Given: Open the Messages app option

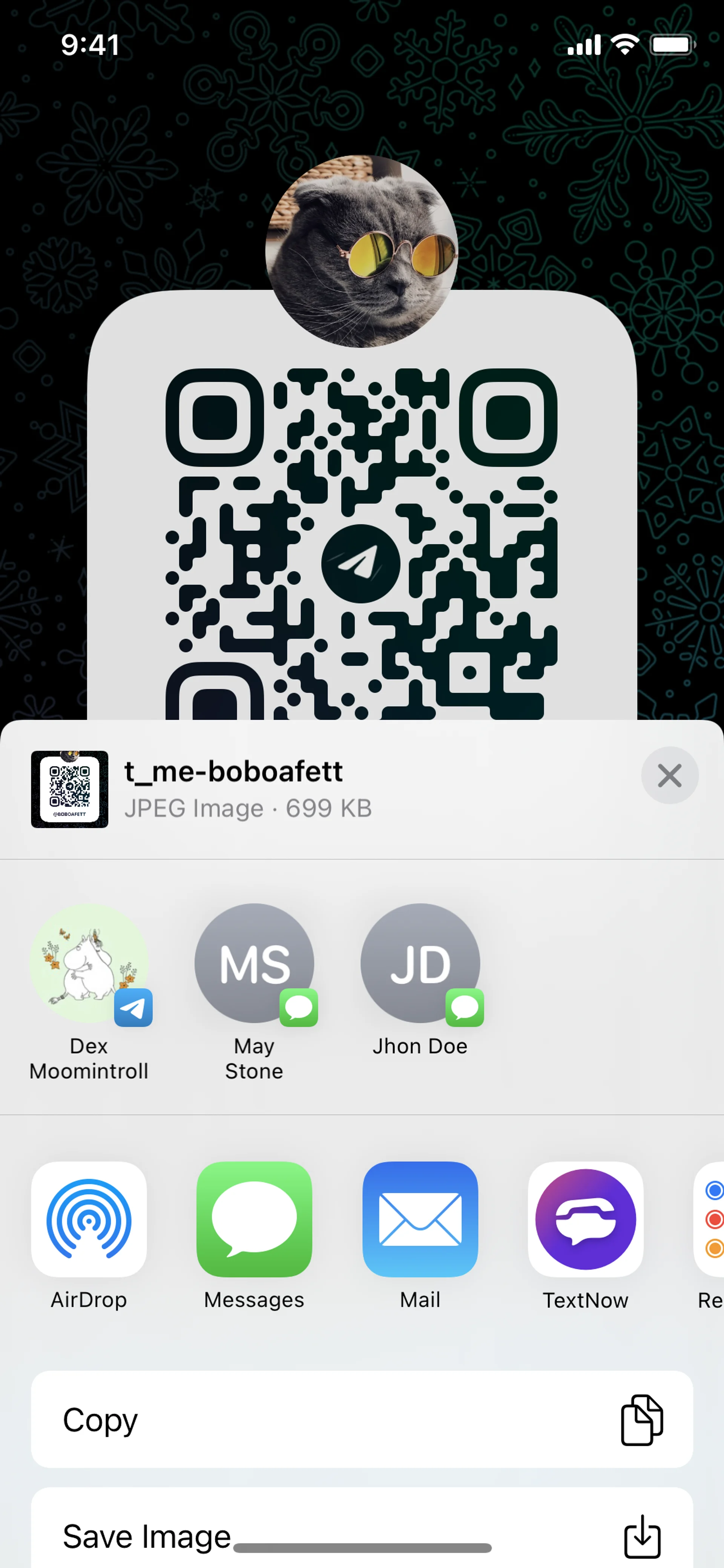Looking at the screenshot, I should point(254,1219).
